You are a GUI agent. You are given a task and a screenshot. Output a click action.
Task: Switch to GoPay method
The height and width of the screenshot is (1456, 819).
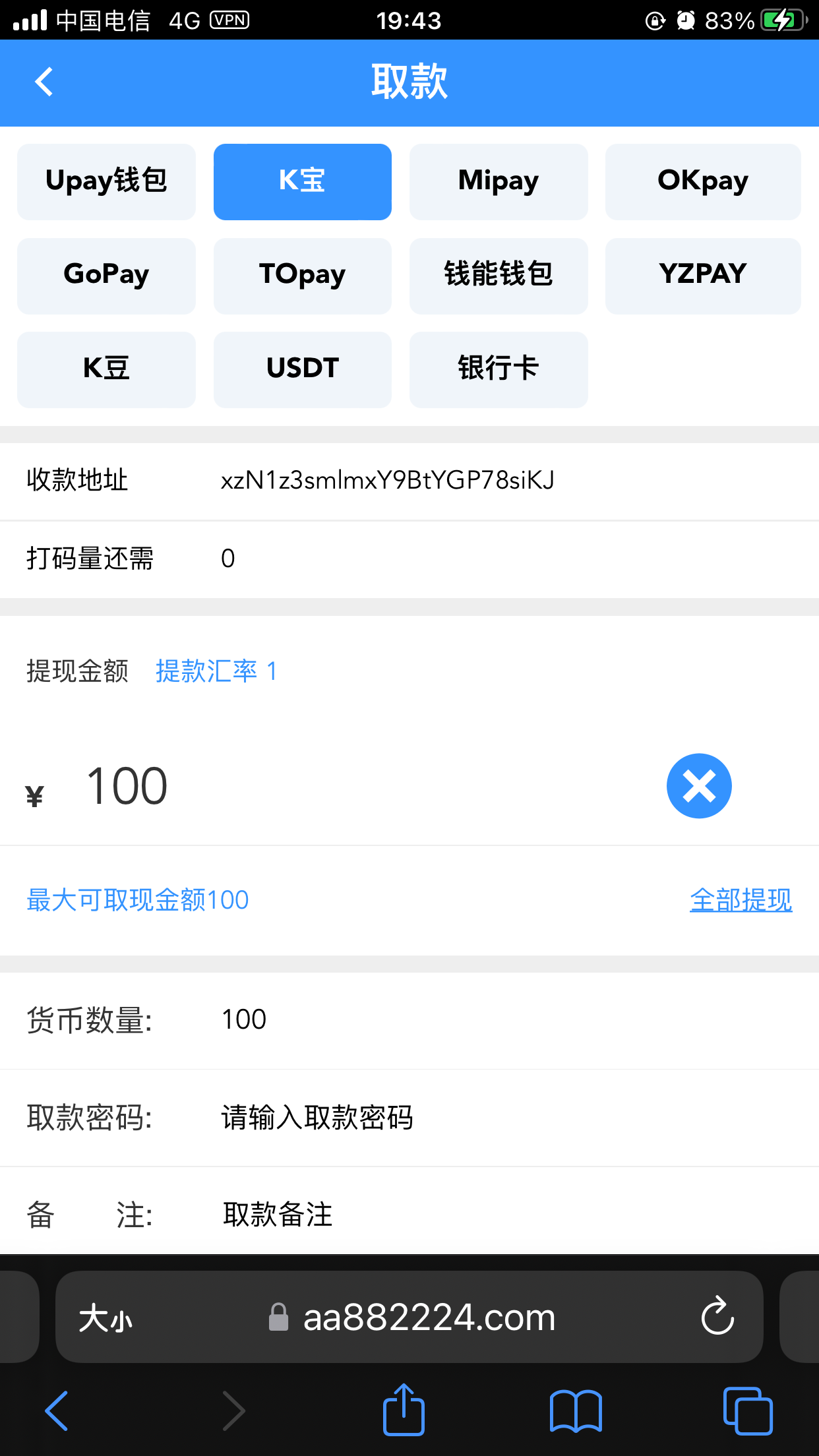pyautogui.click(x=106, y=276)
